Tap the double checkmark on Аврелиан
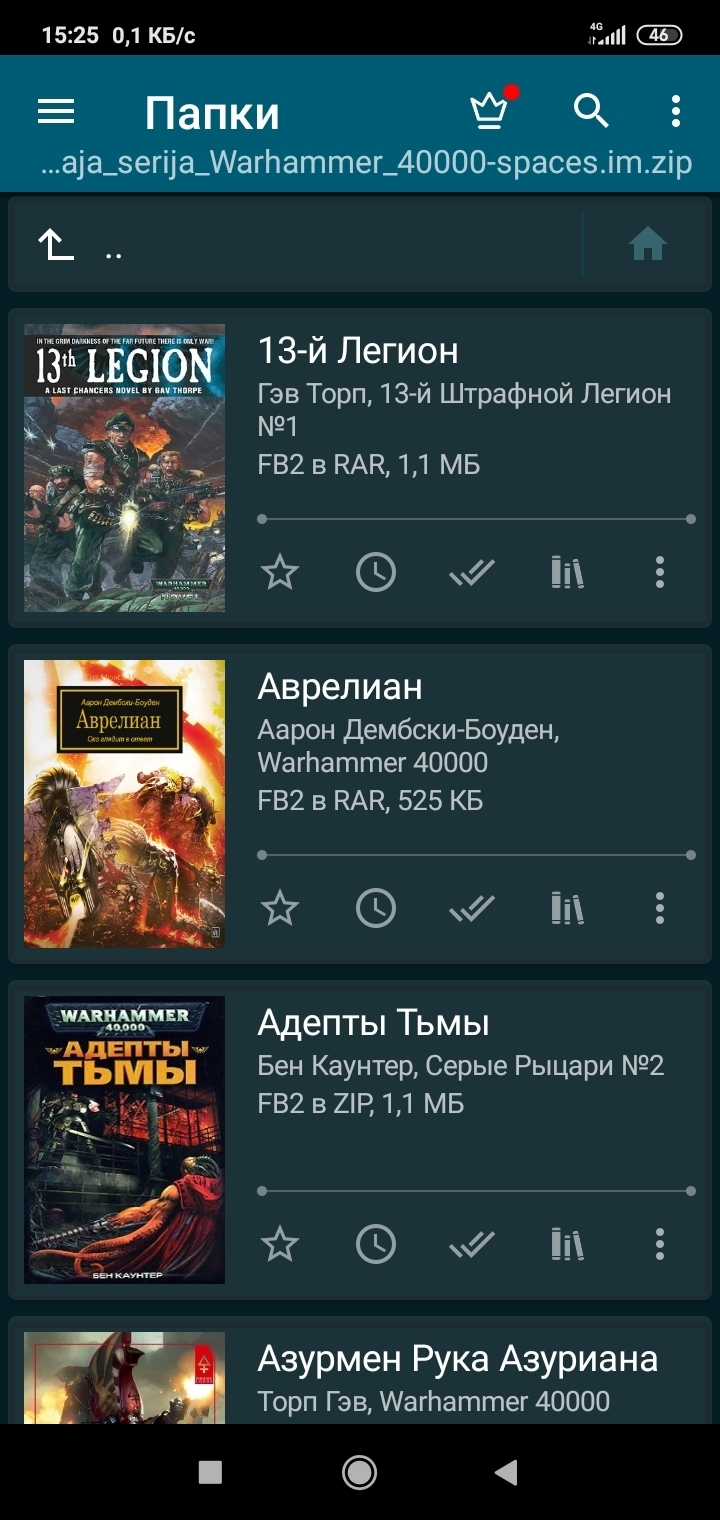This screenshot has height=1520, width=720. [x=472, y=908]
